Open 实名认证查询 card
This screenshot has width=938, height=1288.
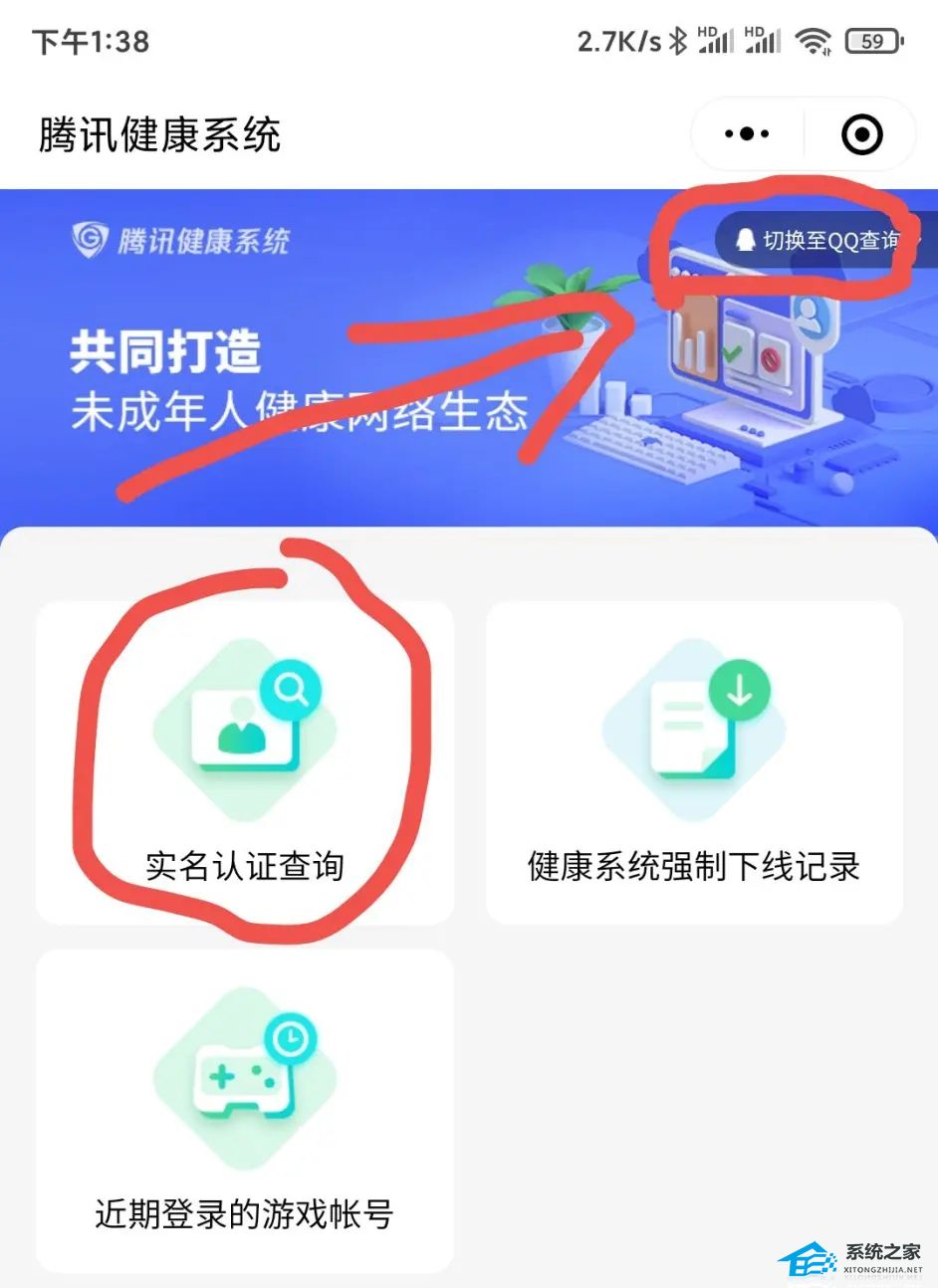(x=245, y=763)
